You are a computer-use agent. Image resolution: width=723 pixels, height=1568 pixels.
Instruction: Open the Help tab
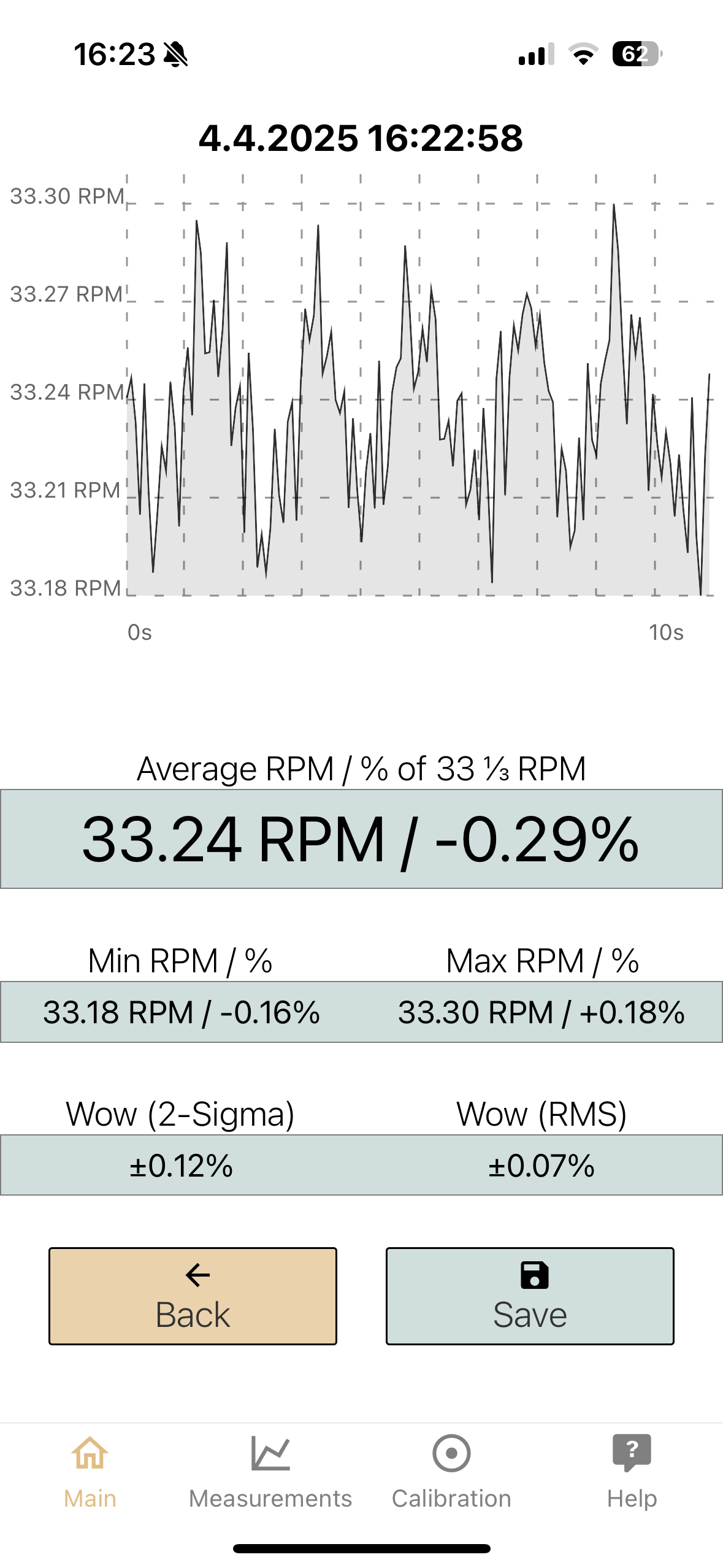click(x=632, y=1471)
